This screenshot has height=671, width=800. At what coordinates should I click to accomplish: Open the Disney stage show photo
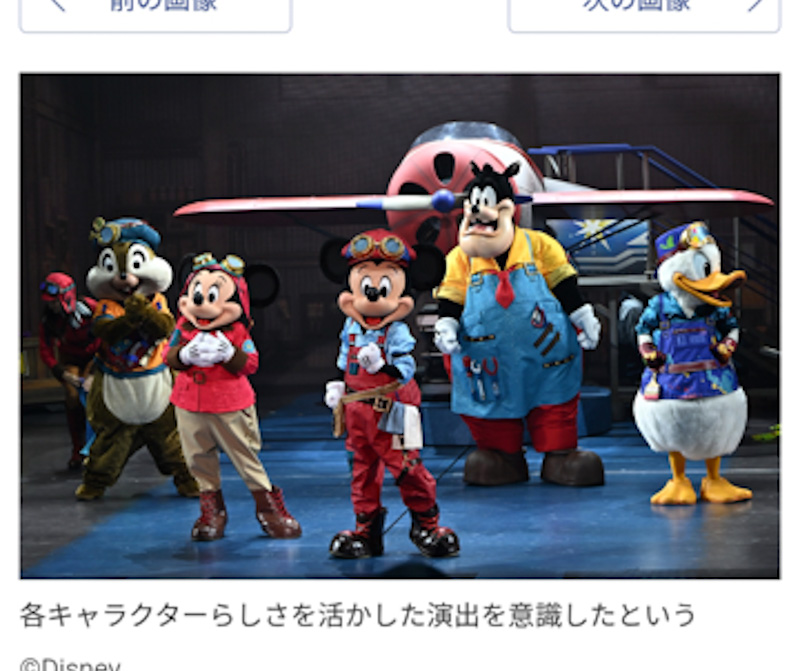(399, 326)
